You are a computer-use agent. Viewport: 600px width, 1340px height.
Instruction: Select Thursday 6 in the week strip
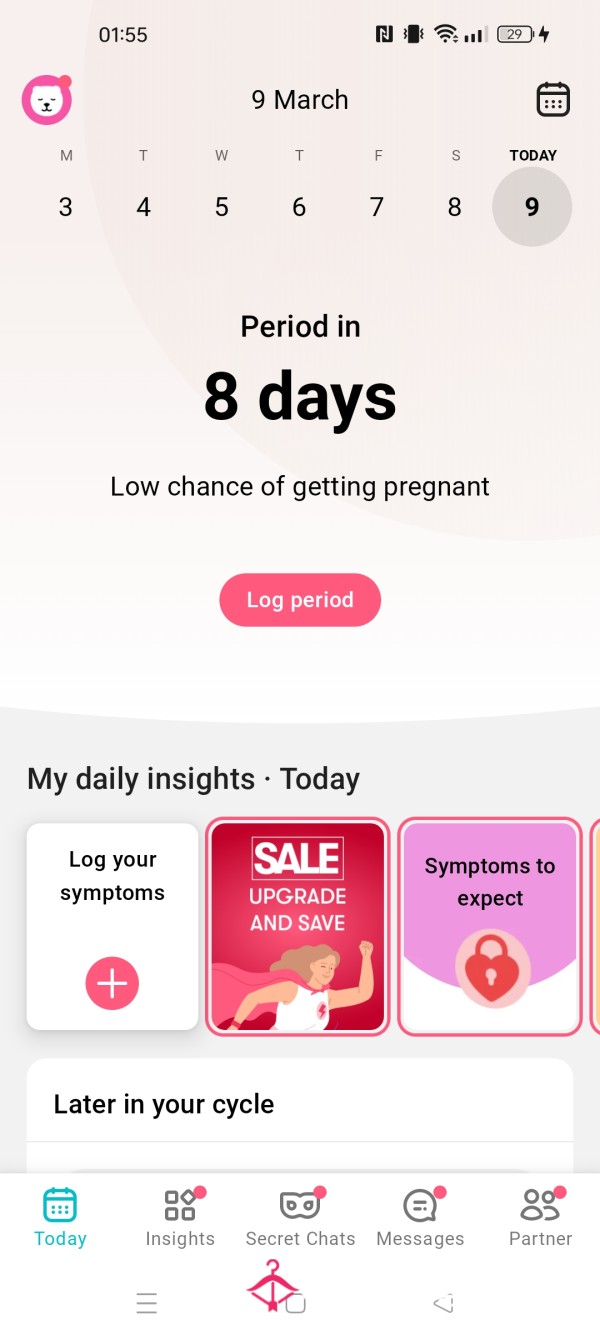click(x=299, y=207)
